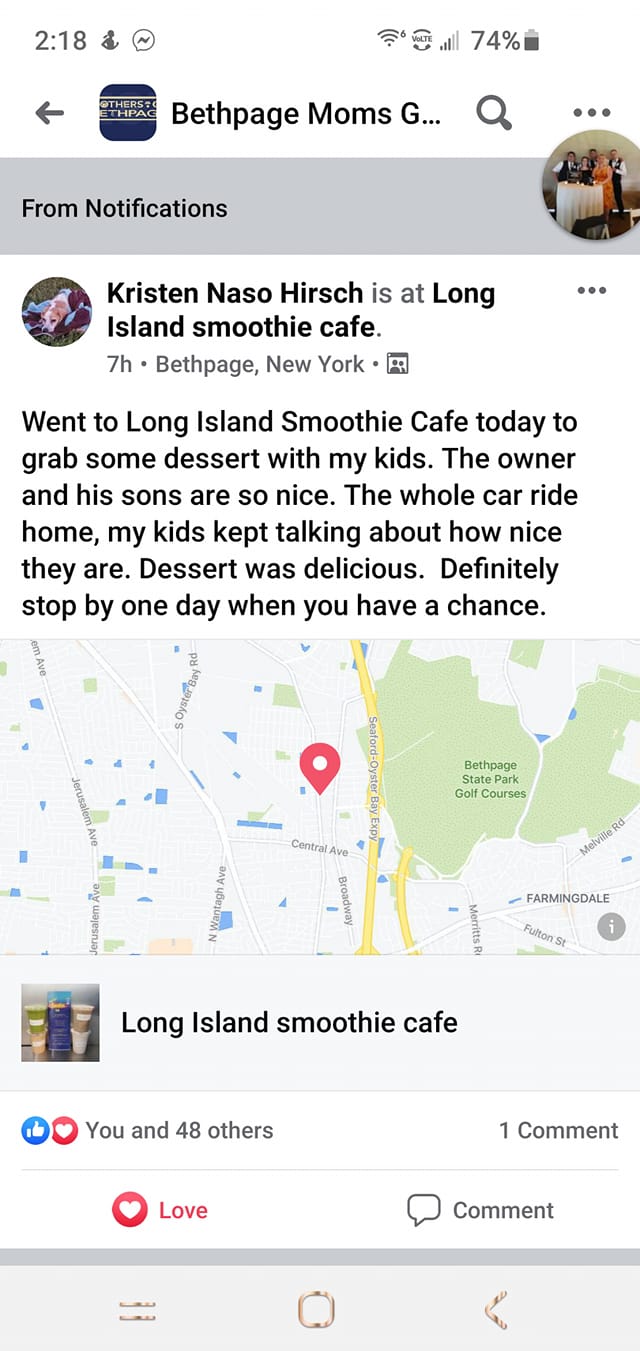Open the post options three-dot menu
The height and width of the screenshot is (1351, 640).
coord(591,291)
